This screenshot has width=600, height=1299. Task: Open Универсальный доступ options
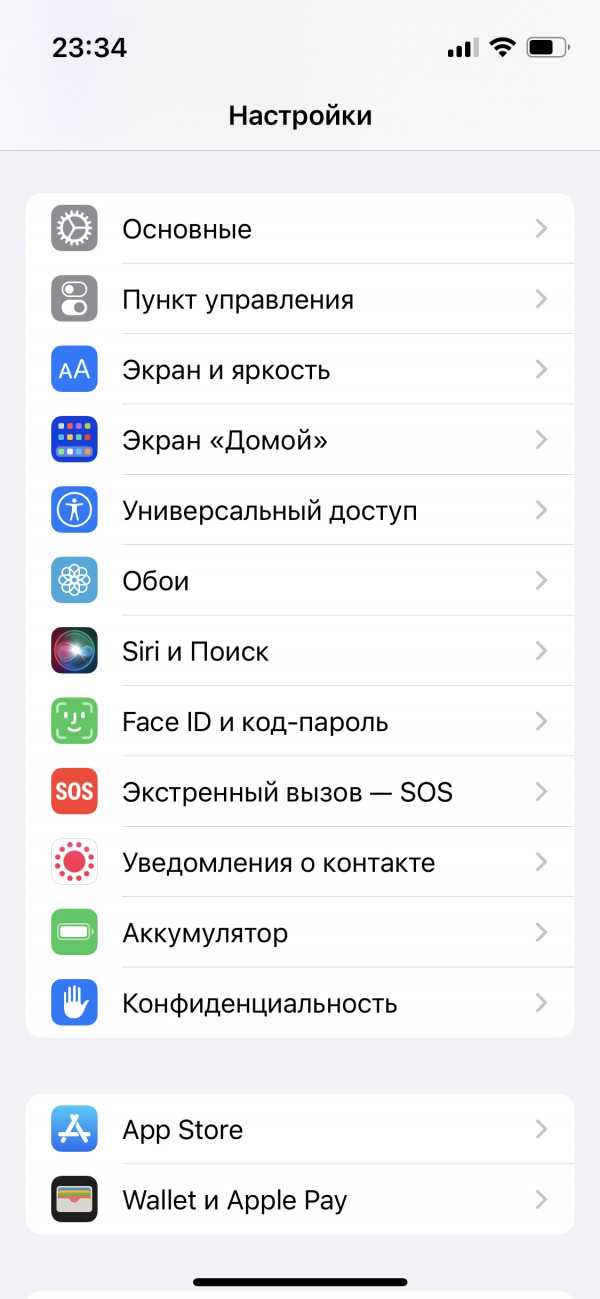300,510
